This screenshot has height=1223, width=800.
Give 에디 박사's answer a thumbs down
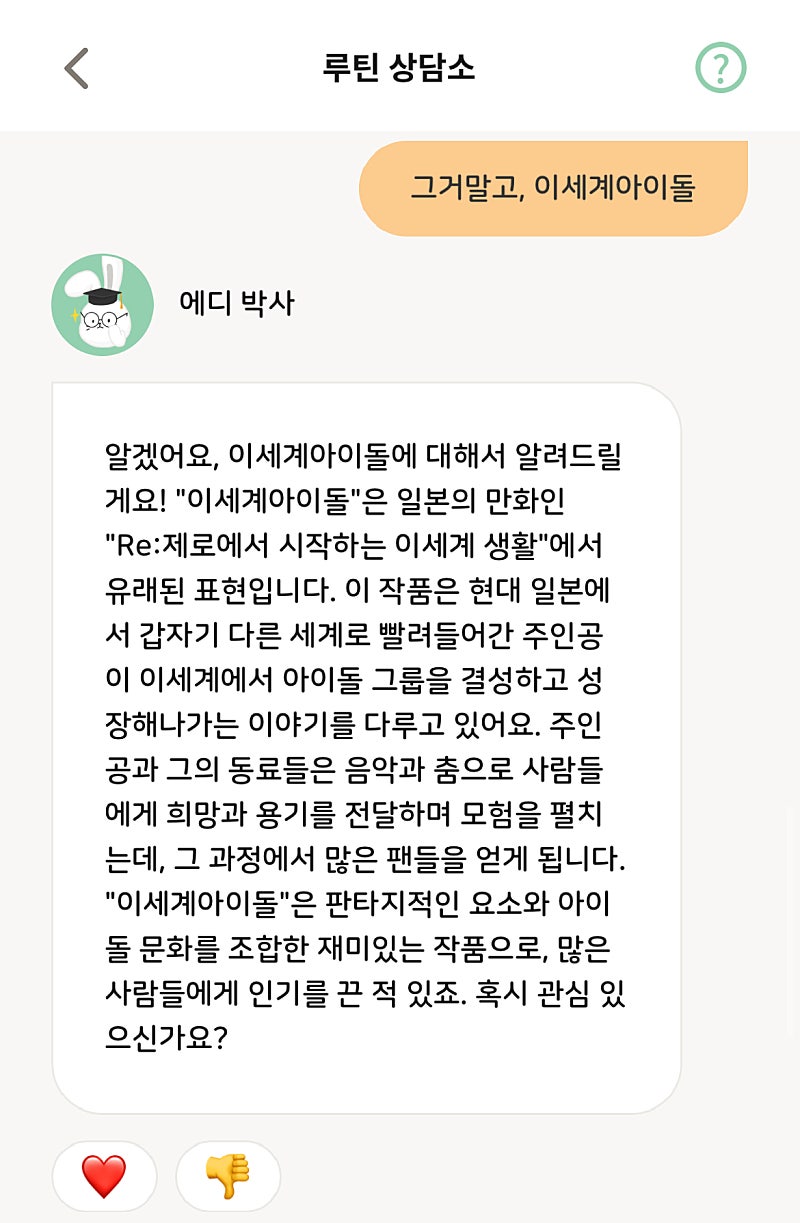click(228, 1176)
